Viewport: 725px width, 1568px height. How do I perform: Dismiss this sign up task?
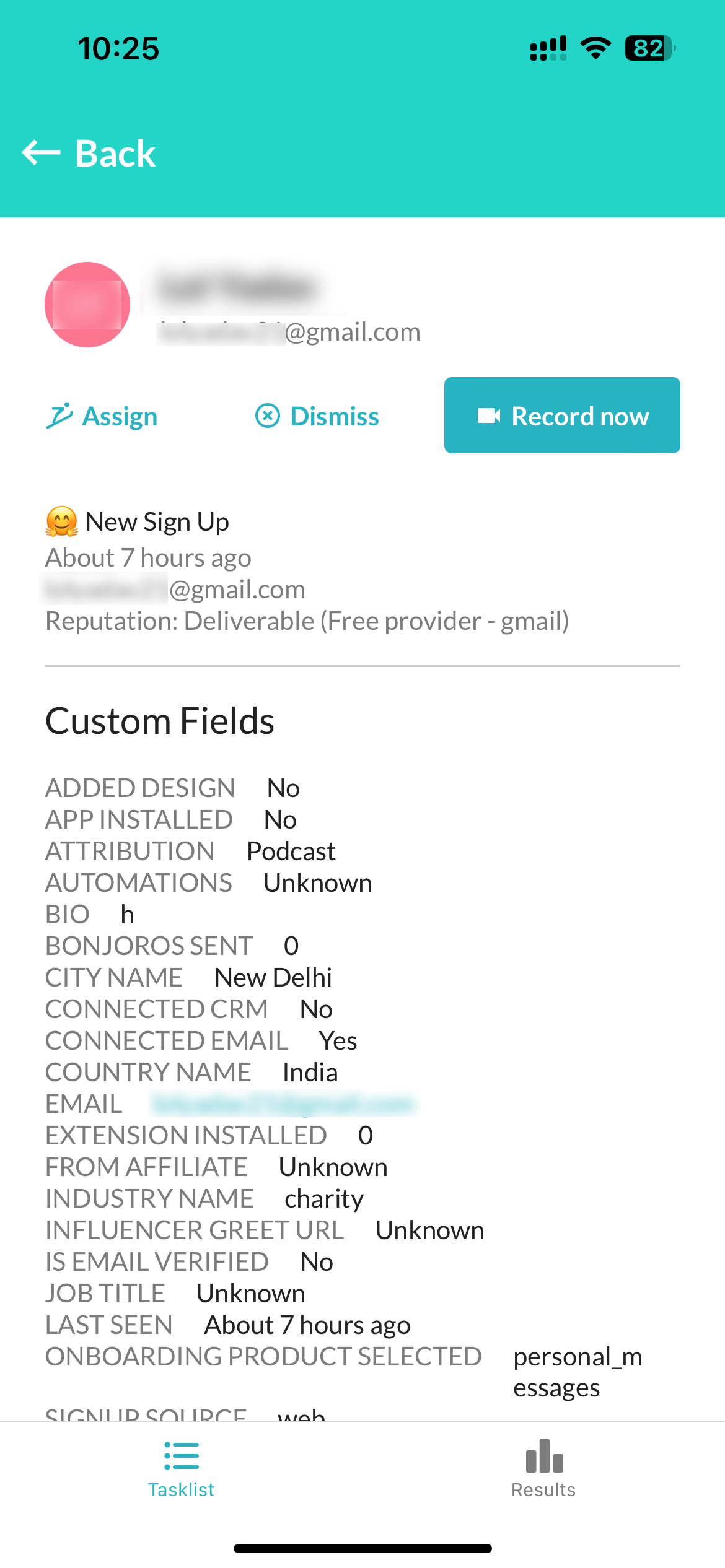click(317, 416)
